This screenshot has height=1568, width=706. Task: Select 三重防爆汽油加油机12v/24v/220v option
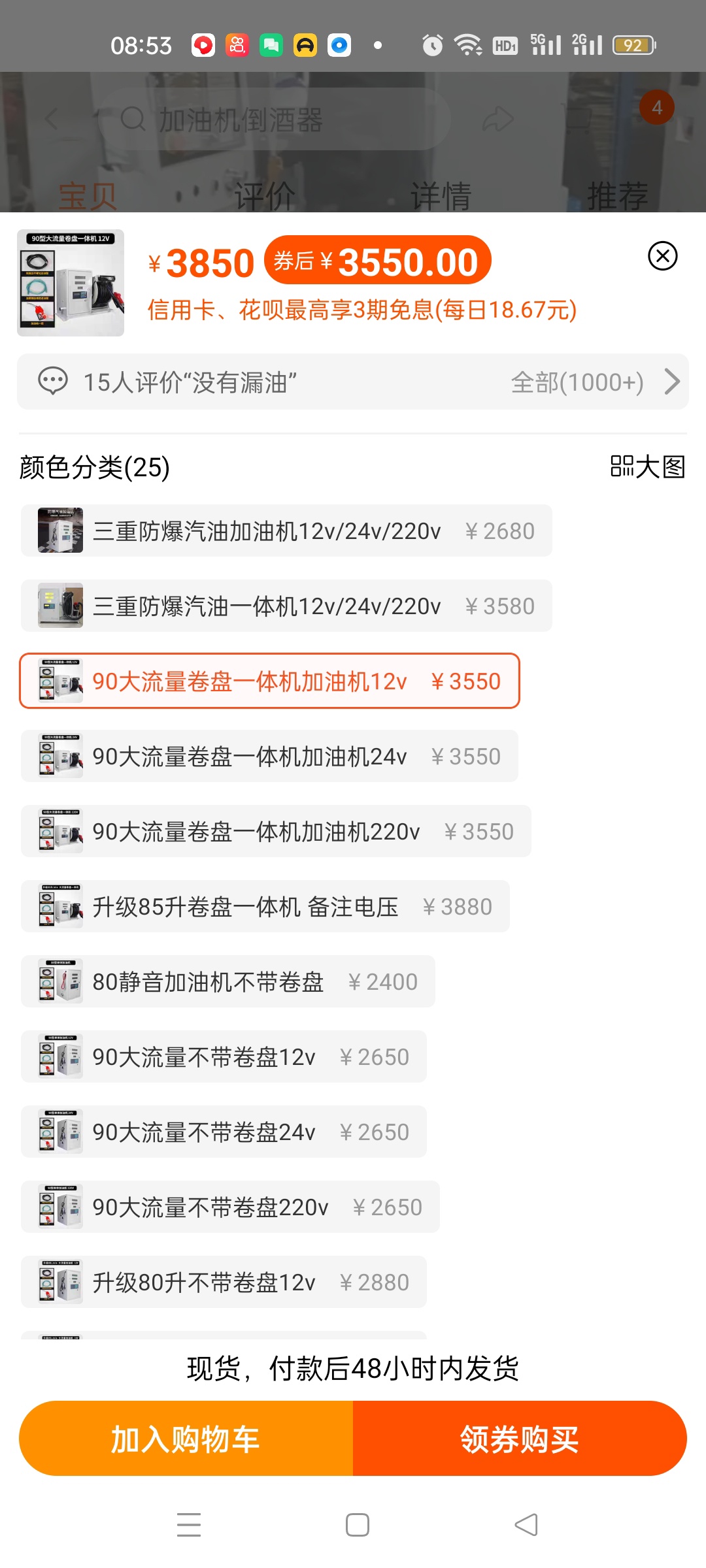point(286,531)
